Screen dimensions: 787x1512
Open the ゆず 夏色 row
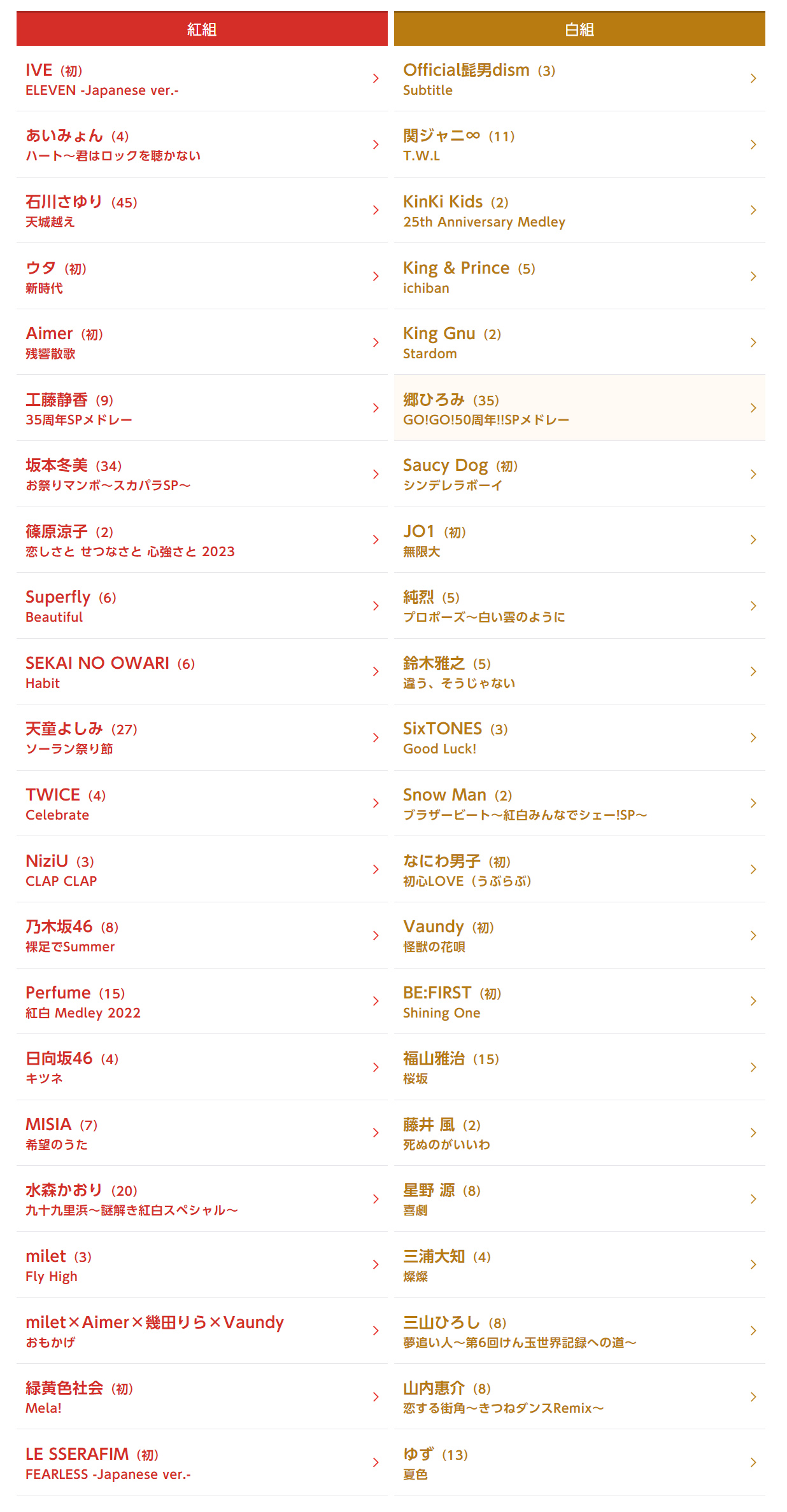(579, 1462)
